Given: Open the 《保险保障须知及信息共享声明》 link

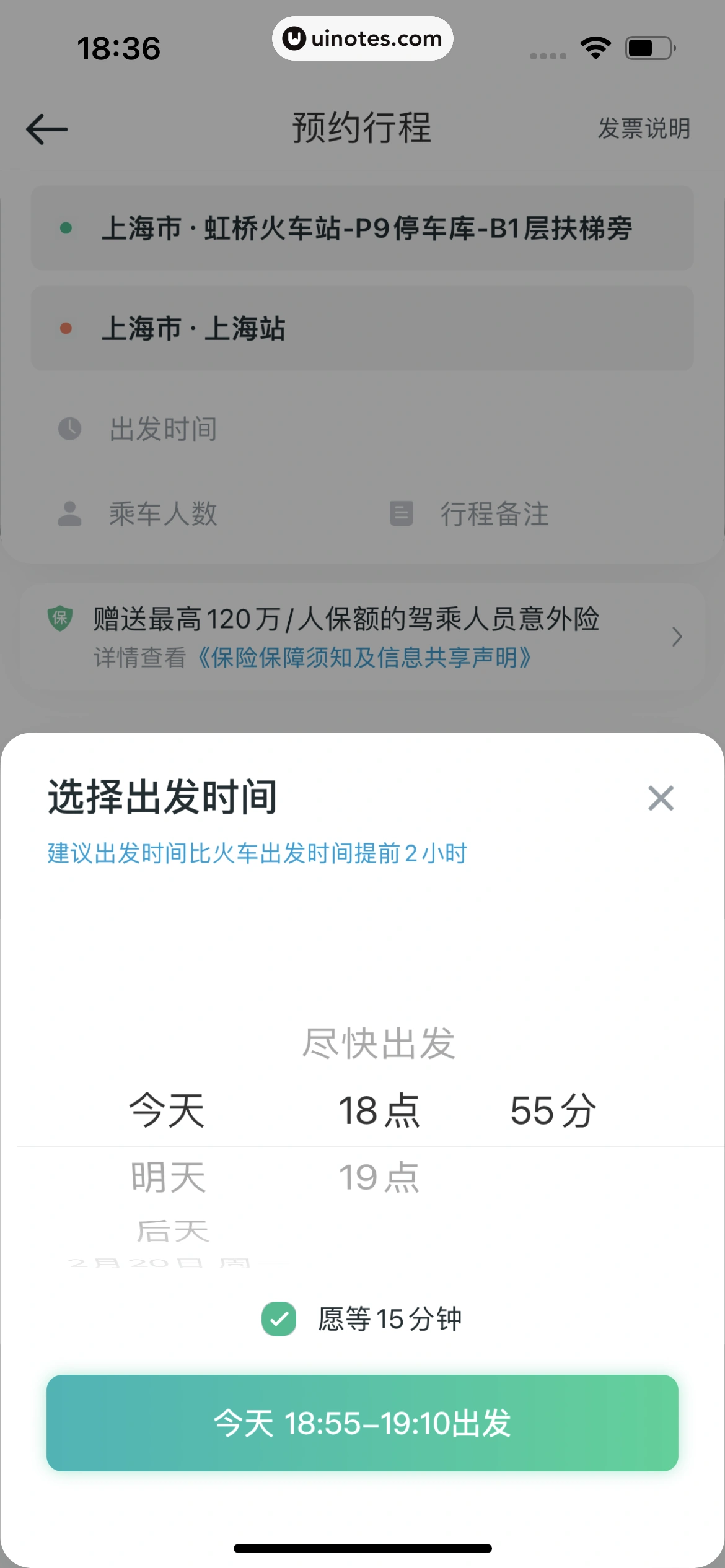Looking at the screenshot, I should point(367,659).
